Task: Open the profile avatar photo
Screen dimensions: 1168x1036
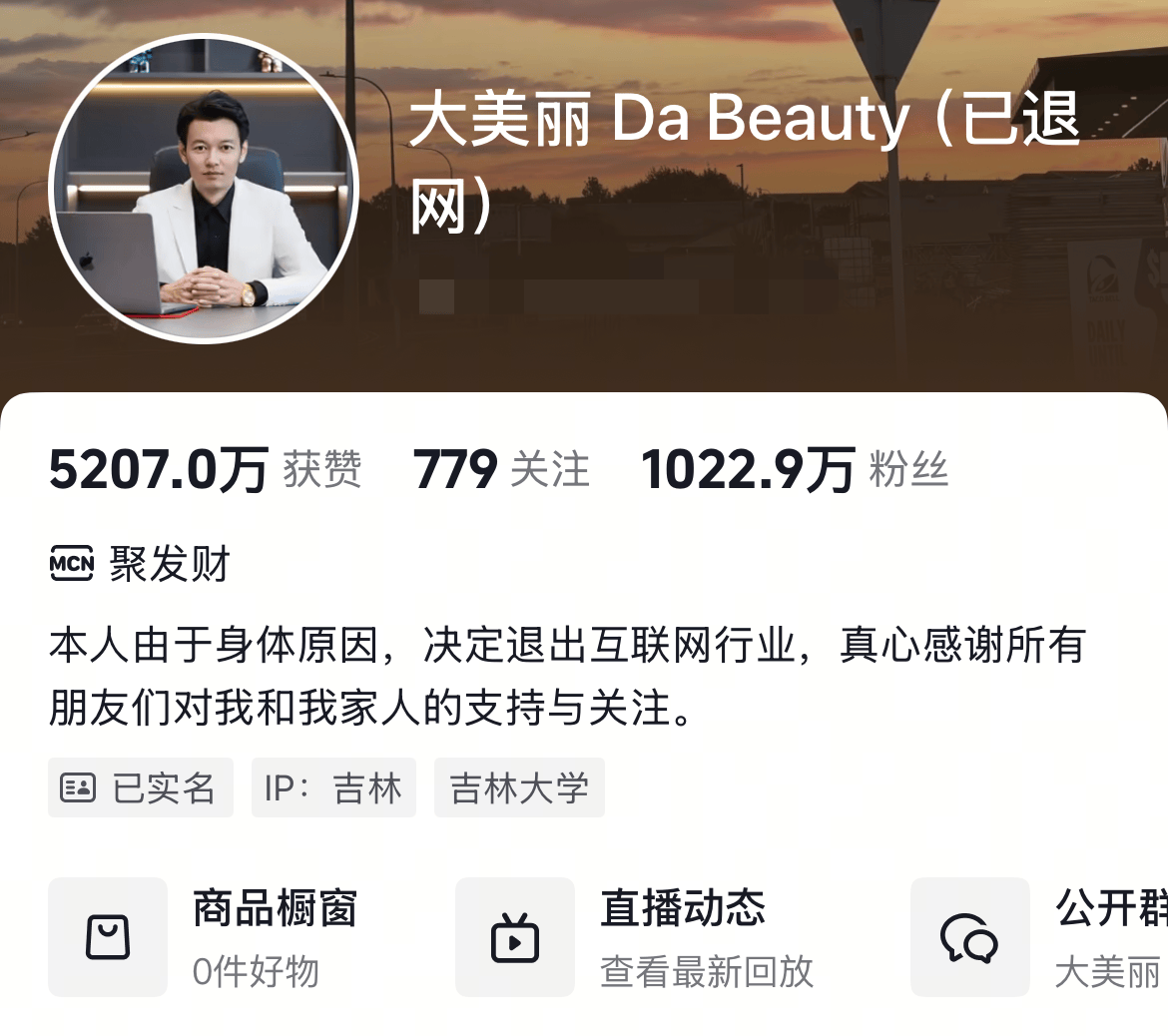Action: pyautogui.click(x=204, y=190)
